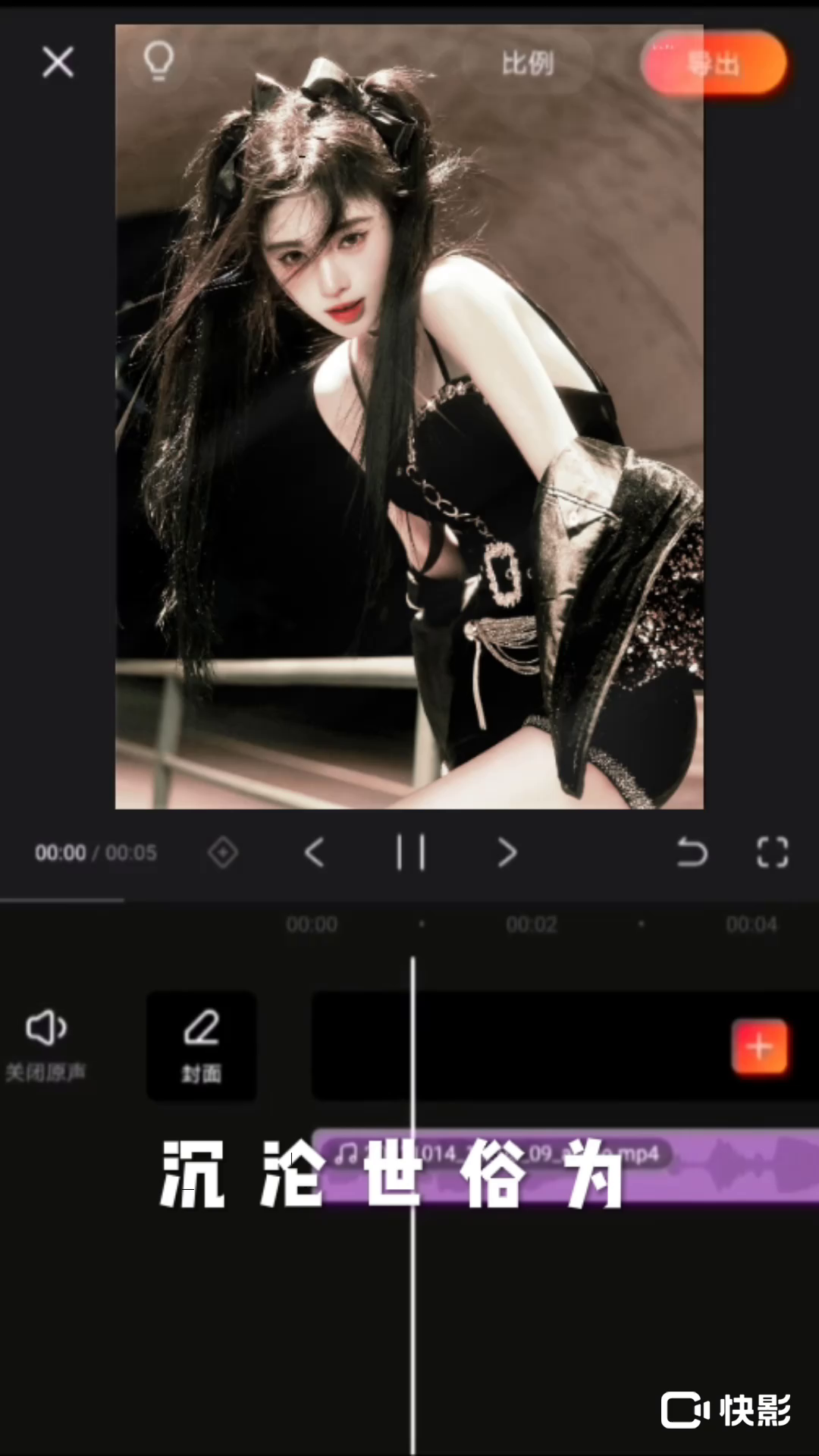Step to the previous frame
The width and height of the screenshot is (819, 1456).
tap(315, 853)
